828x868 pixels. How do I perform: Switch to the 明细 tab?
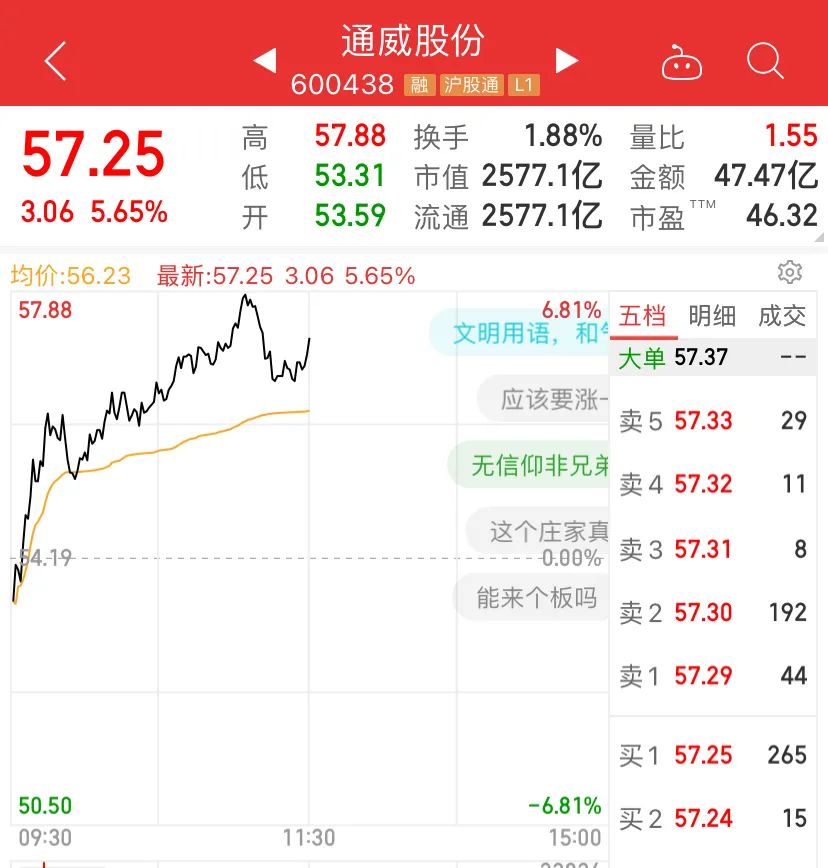pyautogui.click(x=710, y=317)
